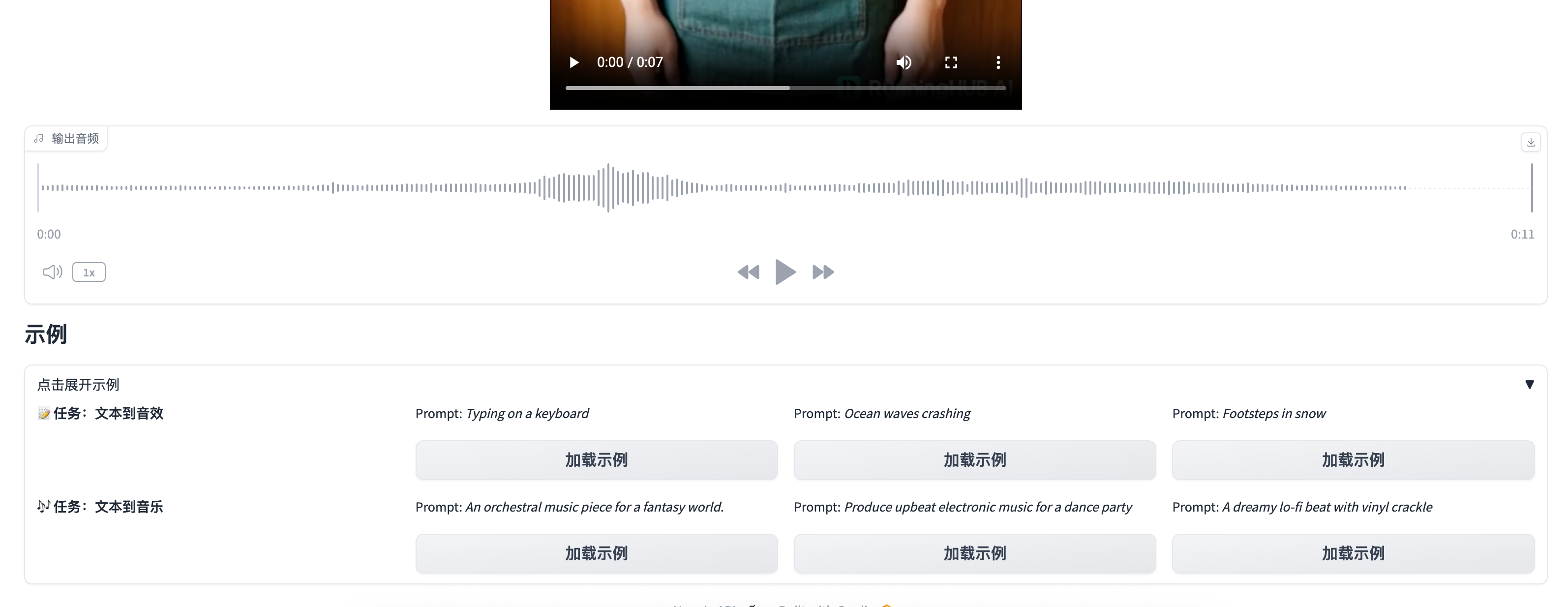Rewind the output audio

point(748,272)
